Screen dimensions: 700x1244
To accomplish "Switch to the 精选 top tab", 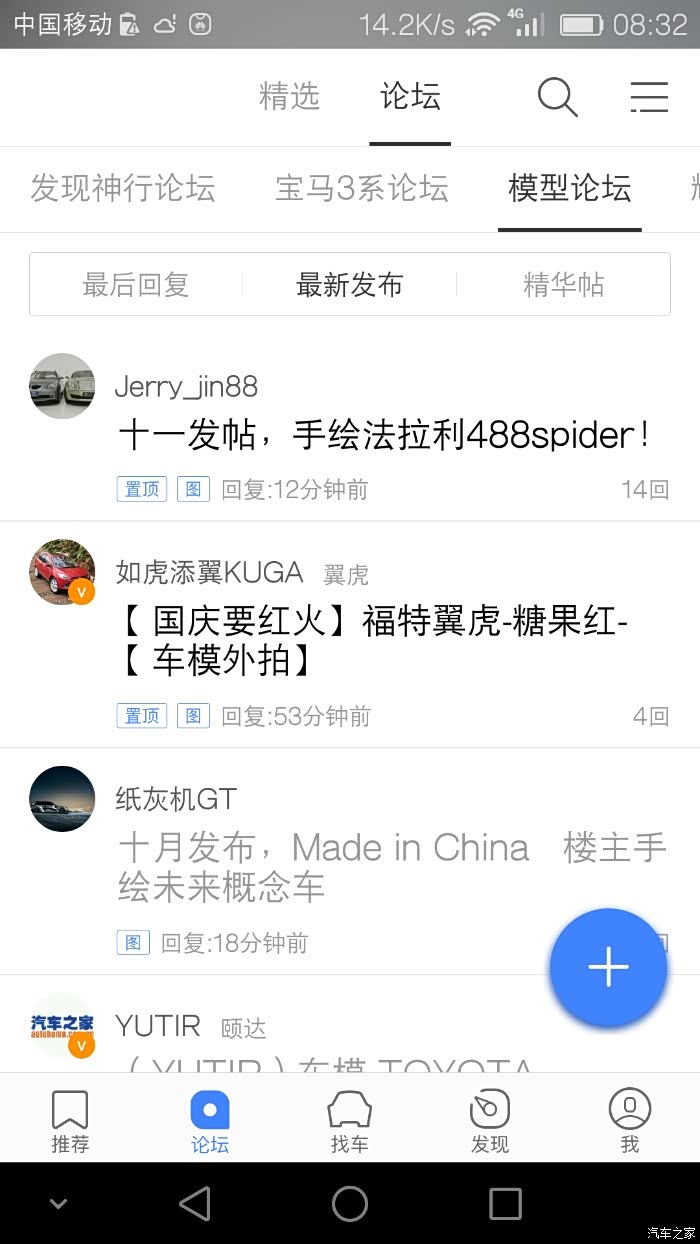I will [289, 97].
